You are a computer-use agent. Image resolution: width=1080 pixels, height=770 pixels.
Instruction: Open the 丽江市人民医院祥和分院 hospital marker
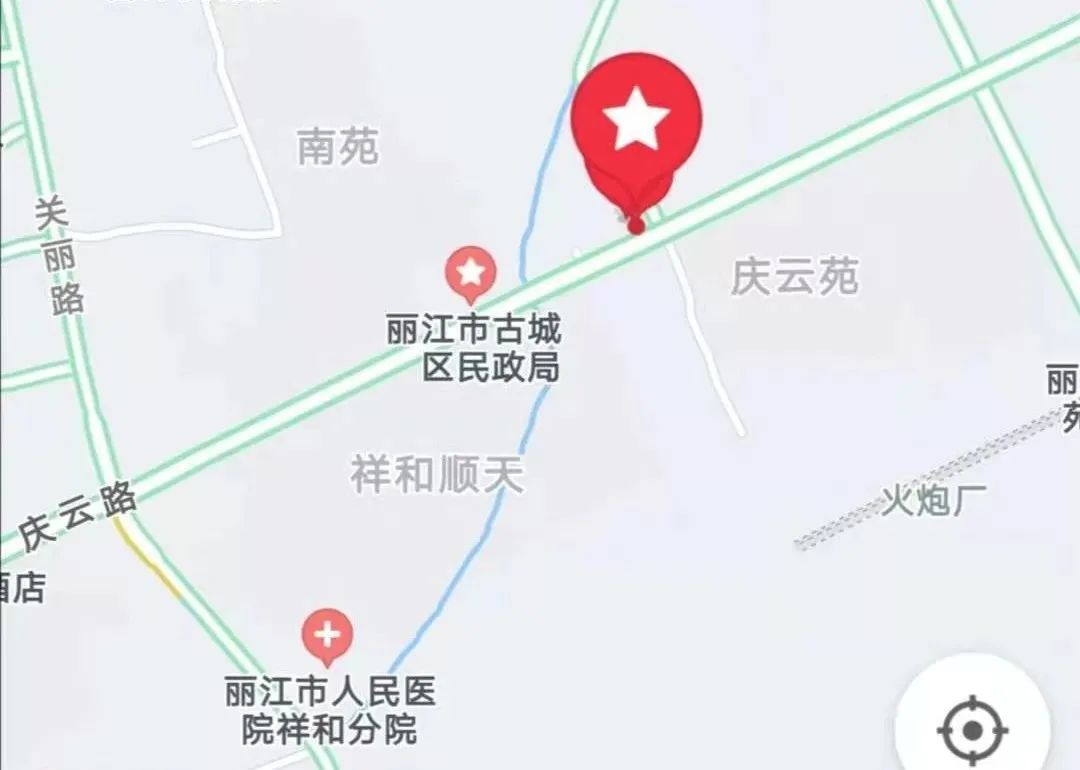[327, 636]
